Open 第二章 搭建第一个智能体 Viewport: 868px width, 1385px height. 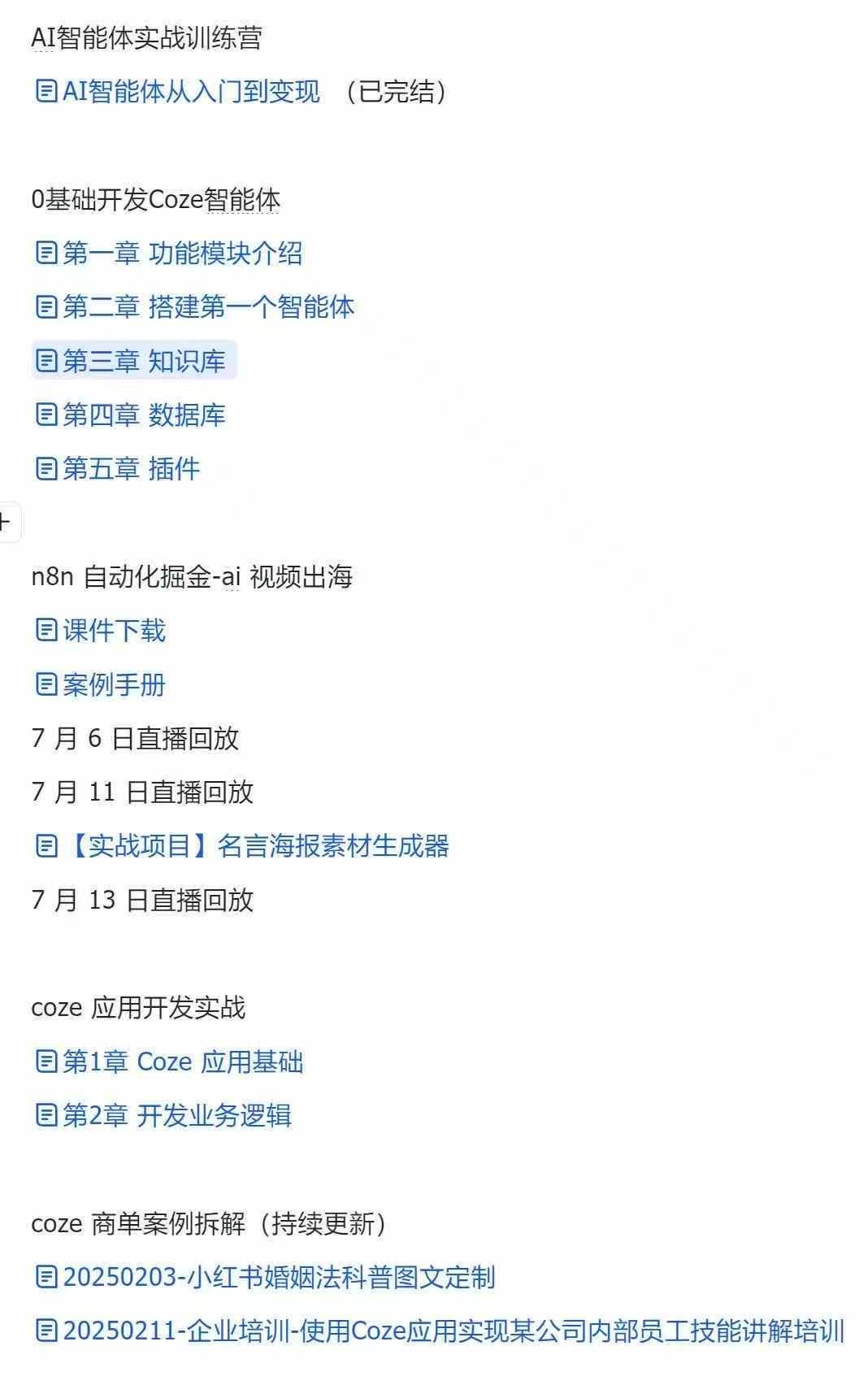click(208, 307)
